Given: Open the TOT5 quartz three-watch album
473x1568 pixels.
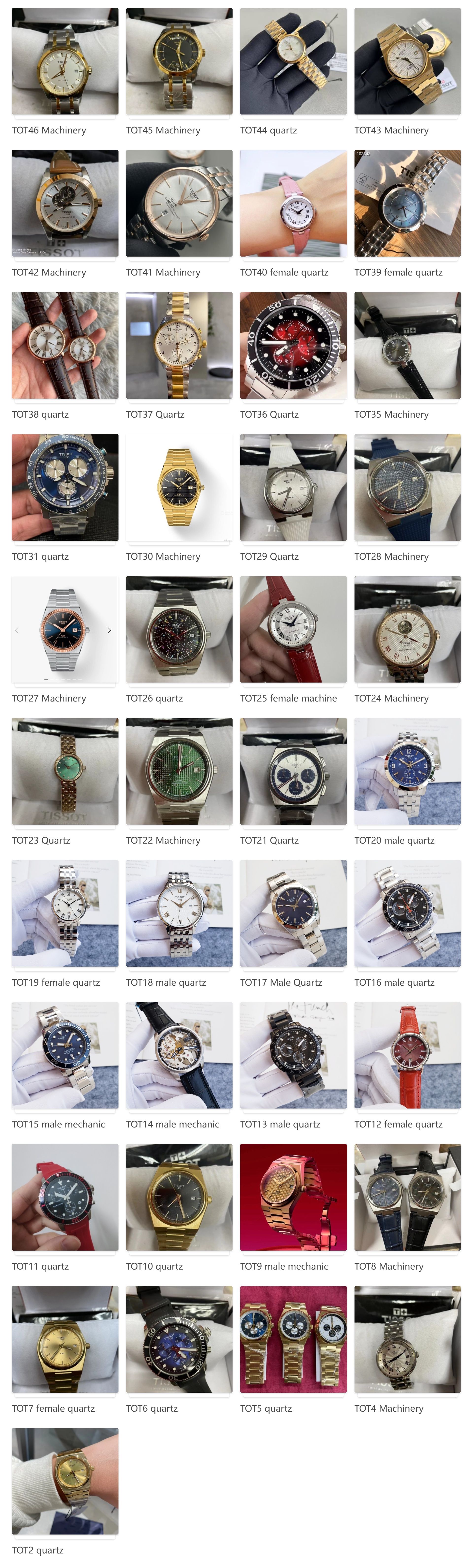Looking at the screenshot, I should click(293, 1339).
